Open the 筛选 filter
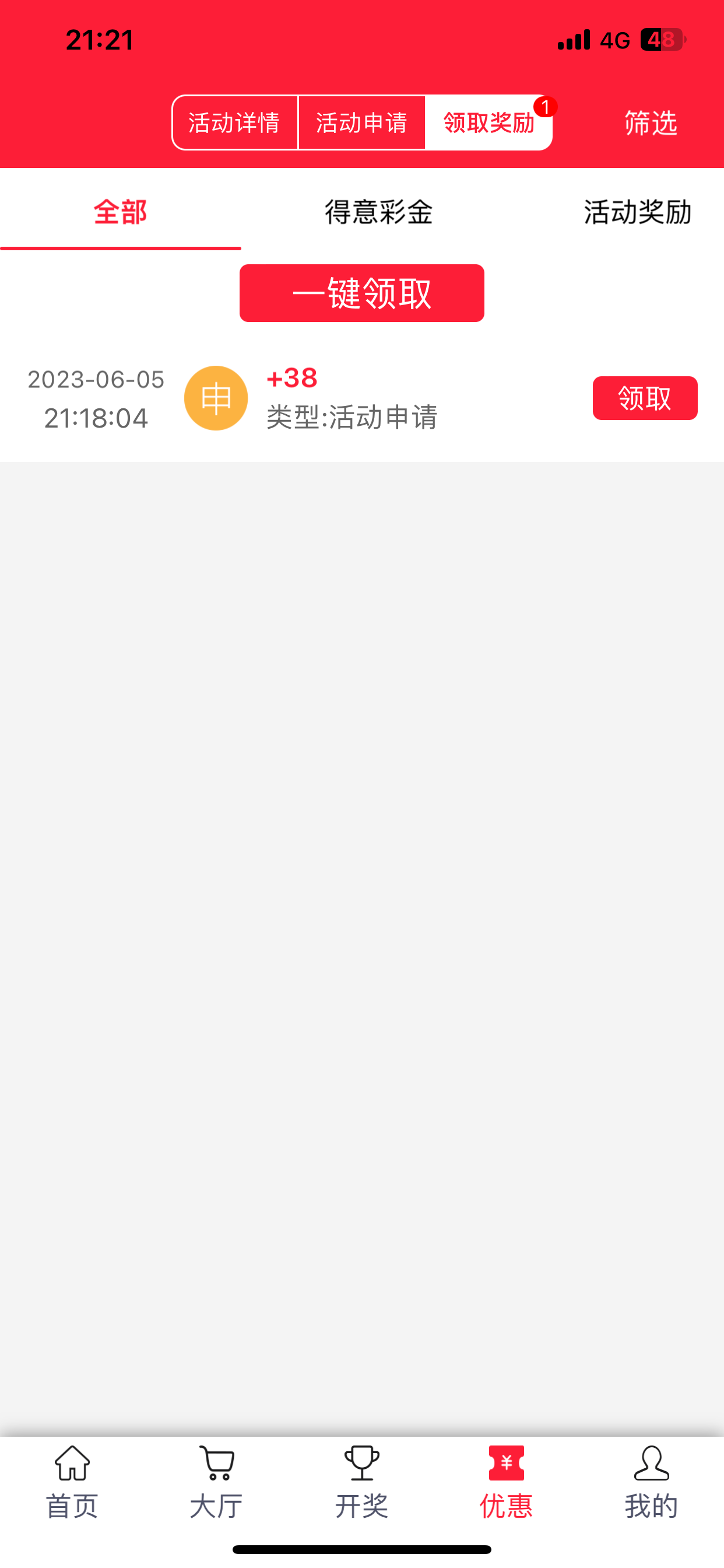Image resolution: width=724 pixels, height=1568 pixels. click(651, 123)
